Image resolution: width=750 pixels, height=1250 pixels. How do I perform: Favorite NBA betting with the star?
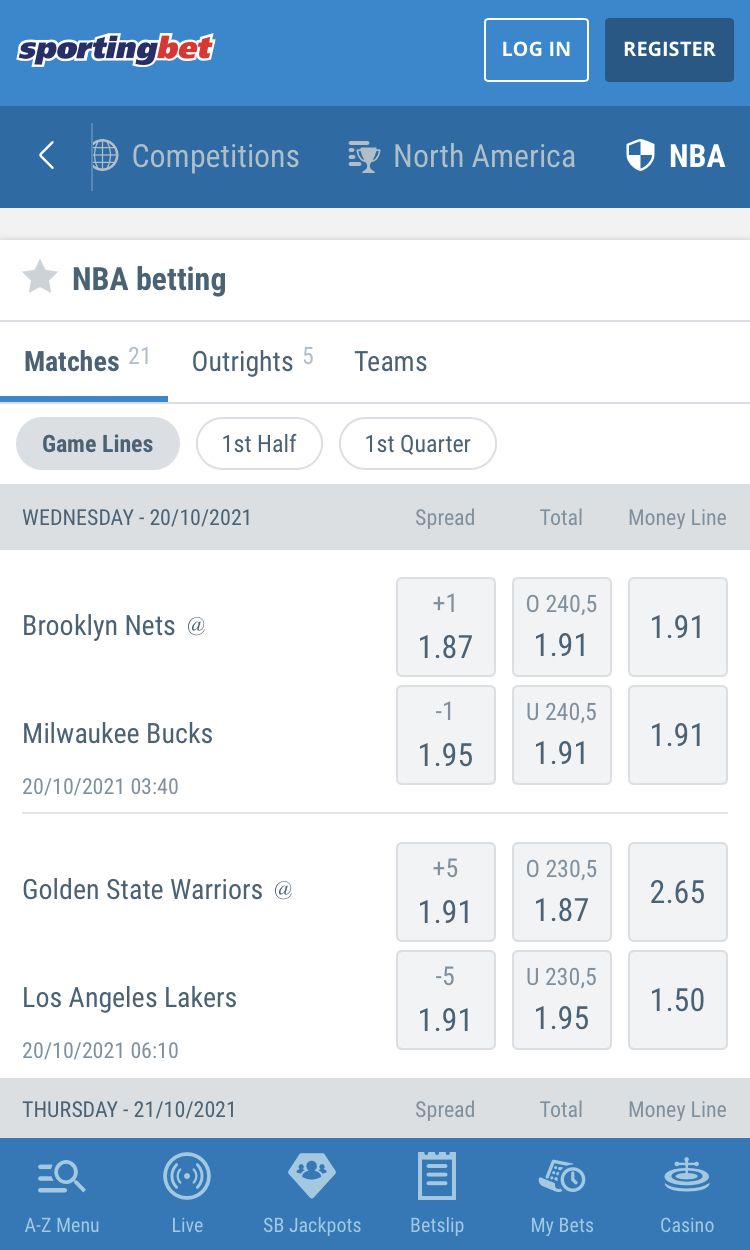click(40, 277)
